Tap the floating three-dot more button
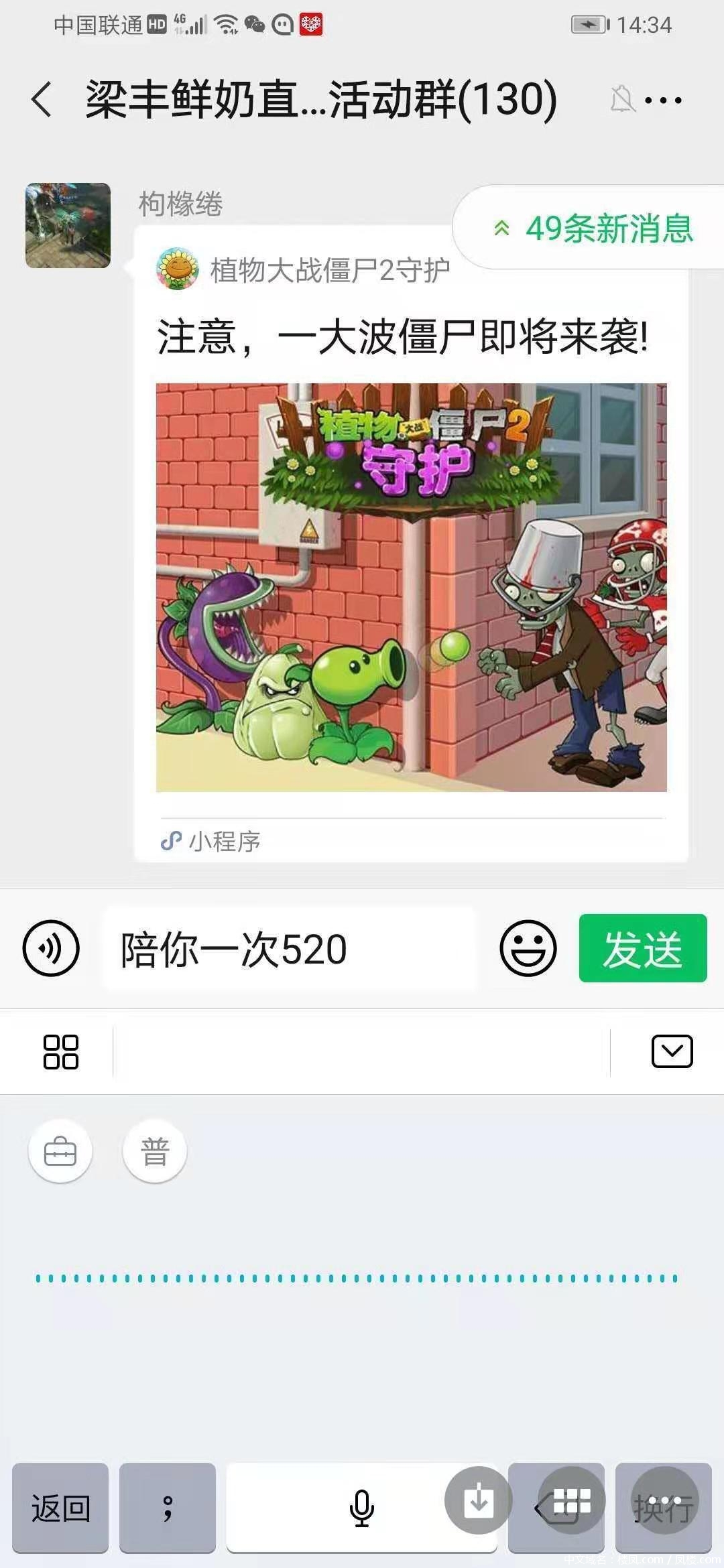The image size is (724, 1568). pyautogui.click(x=665, y=1500)
